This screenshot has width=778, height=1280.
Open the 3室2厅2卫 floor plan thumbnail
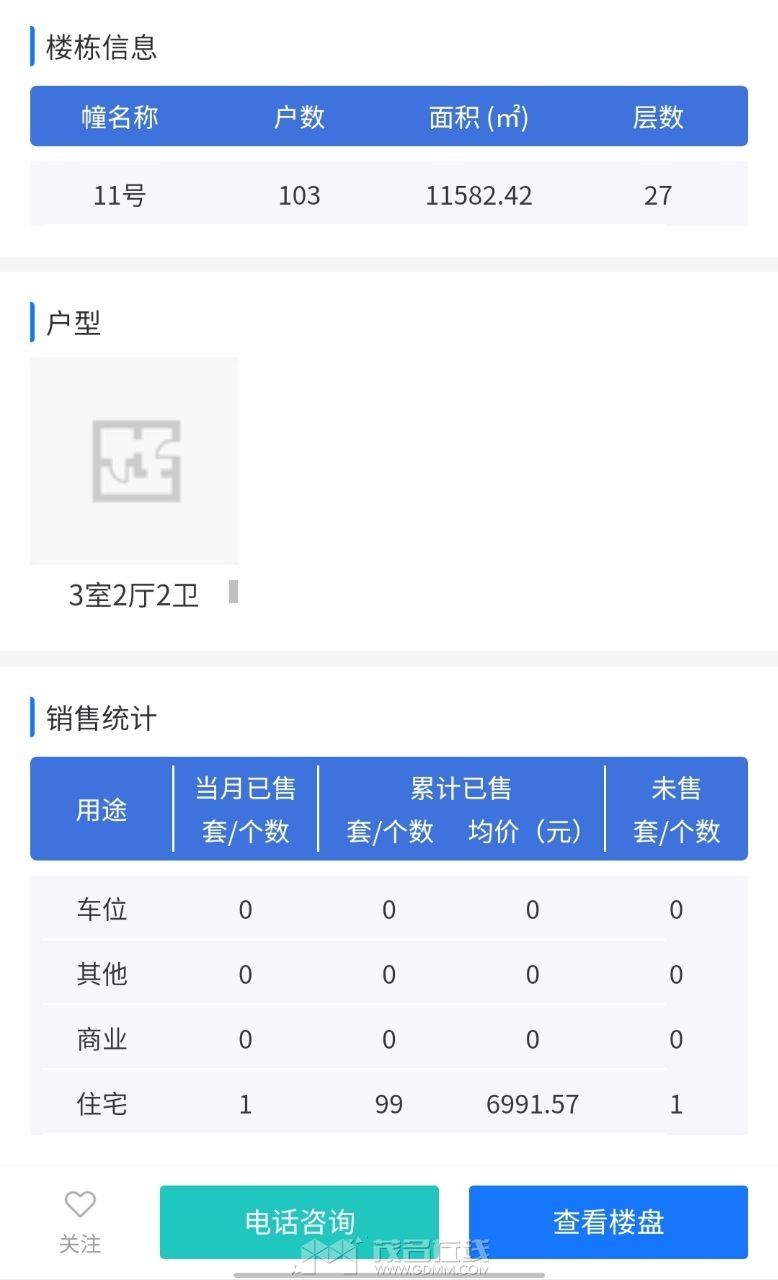pyautogui.click(x=134, y=461)
